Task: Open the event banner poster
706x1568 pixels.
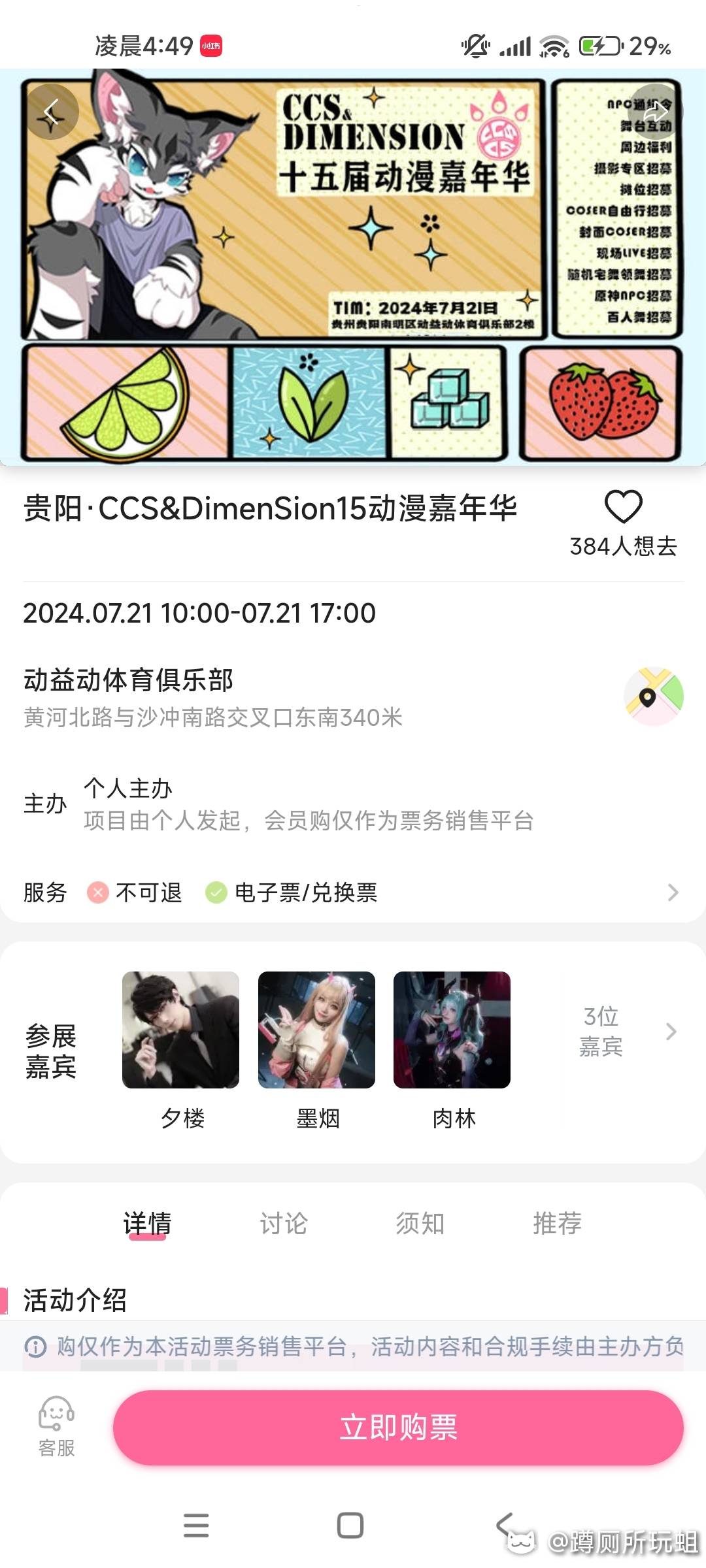Action: pos(353,267)
